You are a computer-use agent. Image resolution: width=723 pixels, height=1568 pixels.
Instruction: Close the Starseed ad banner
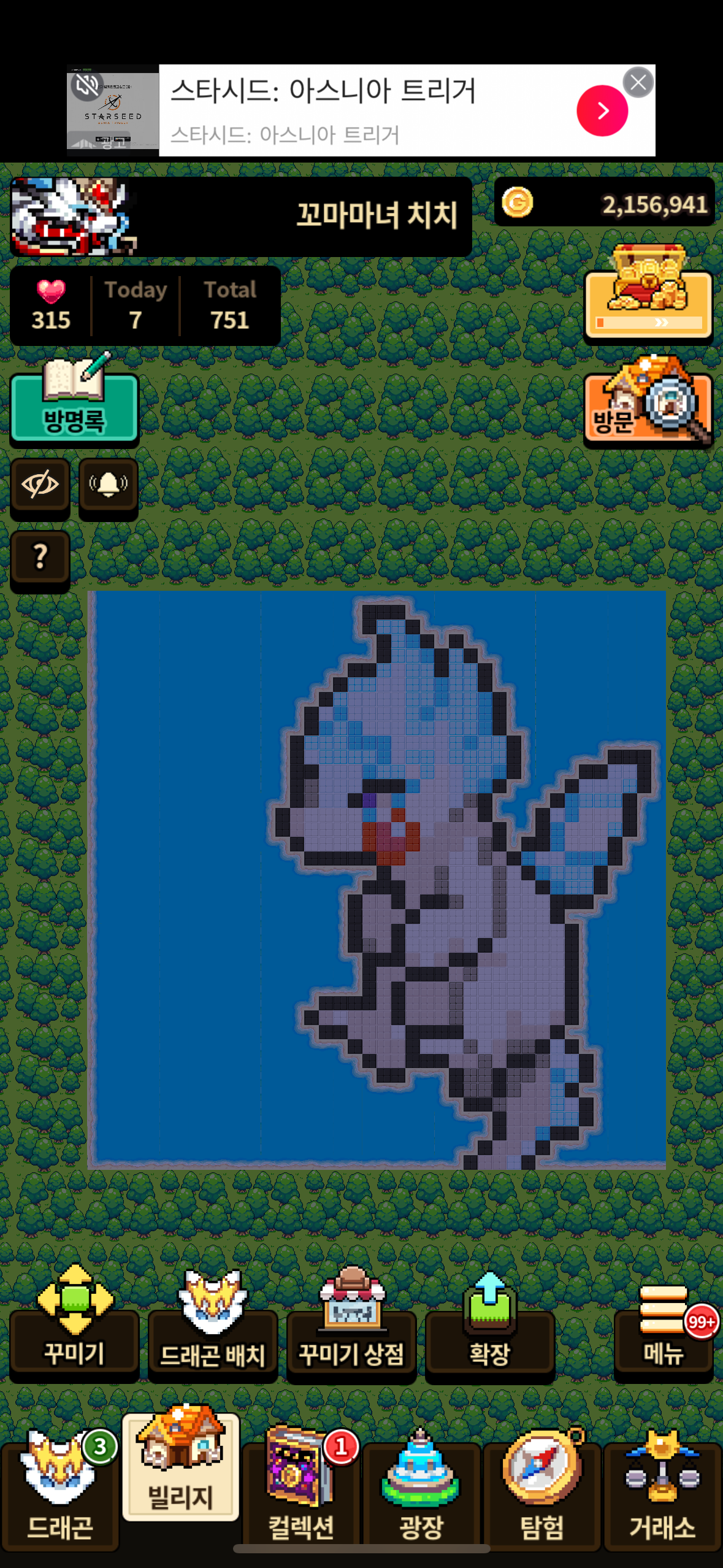[638, 82]
